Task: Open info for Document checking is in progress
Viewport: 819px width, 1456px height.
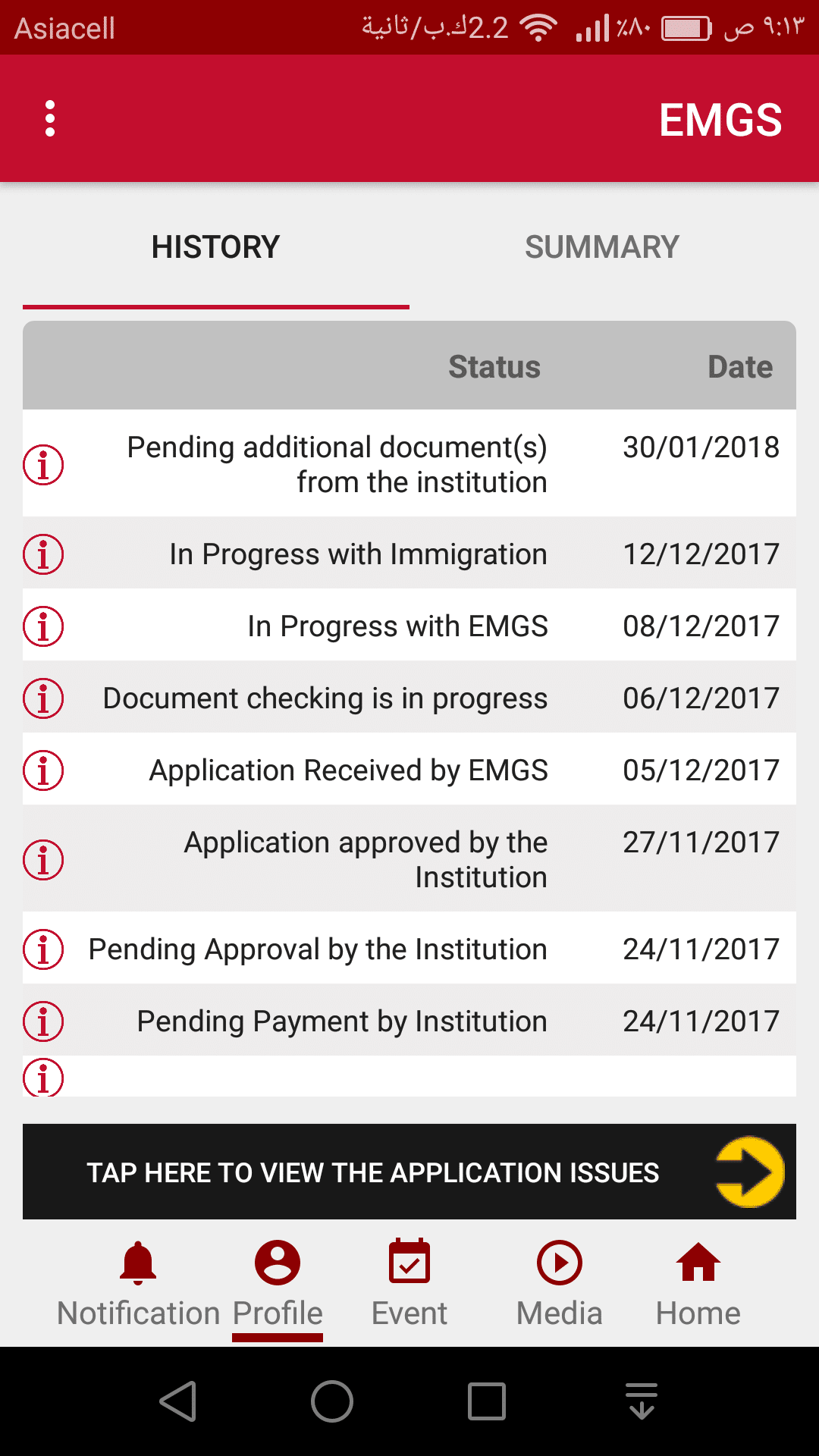Action: click(x=43, y=698)
